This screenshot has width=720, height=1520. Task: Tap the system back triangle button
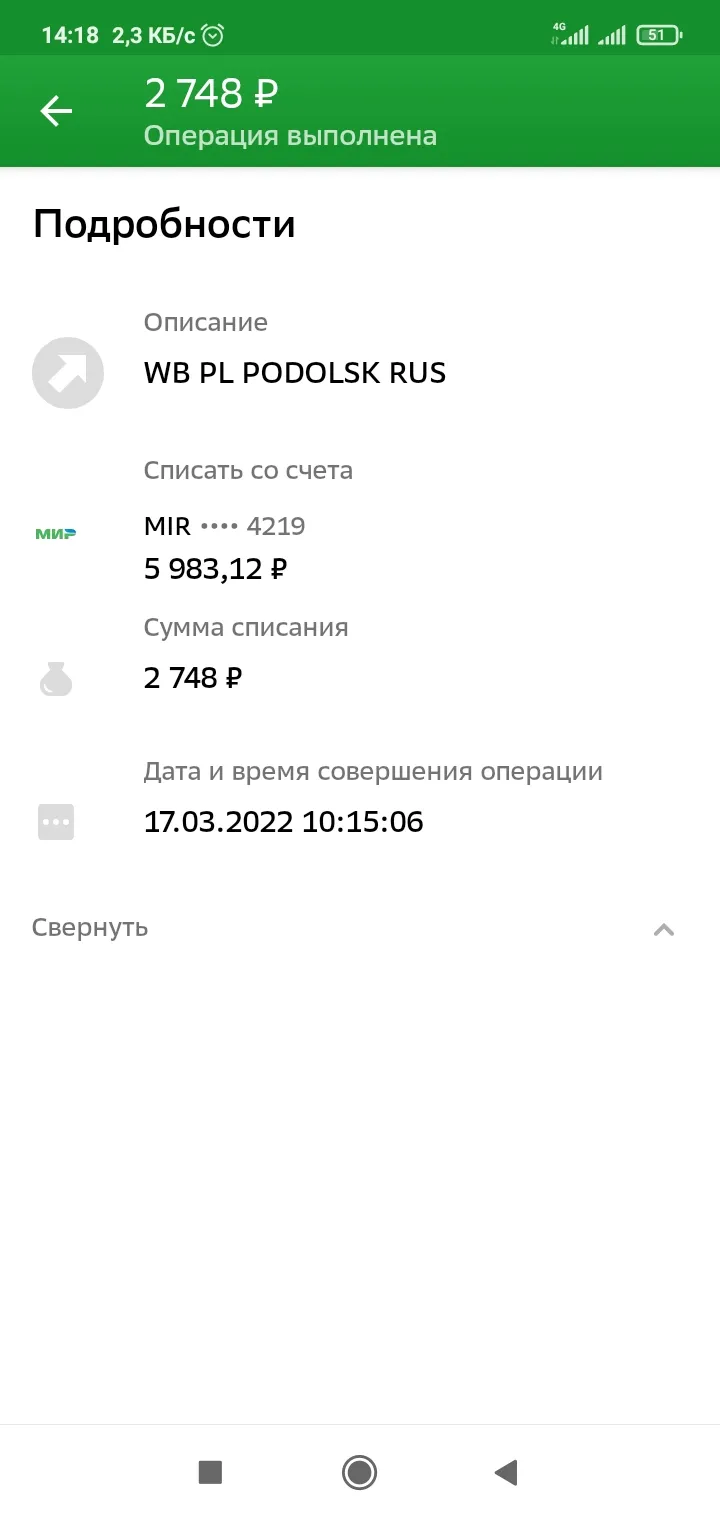[506, 1472]
